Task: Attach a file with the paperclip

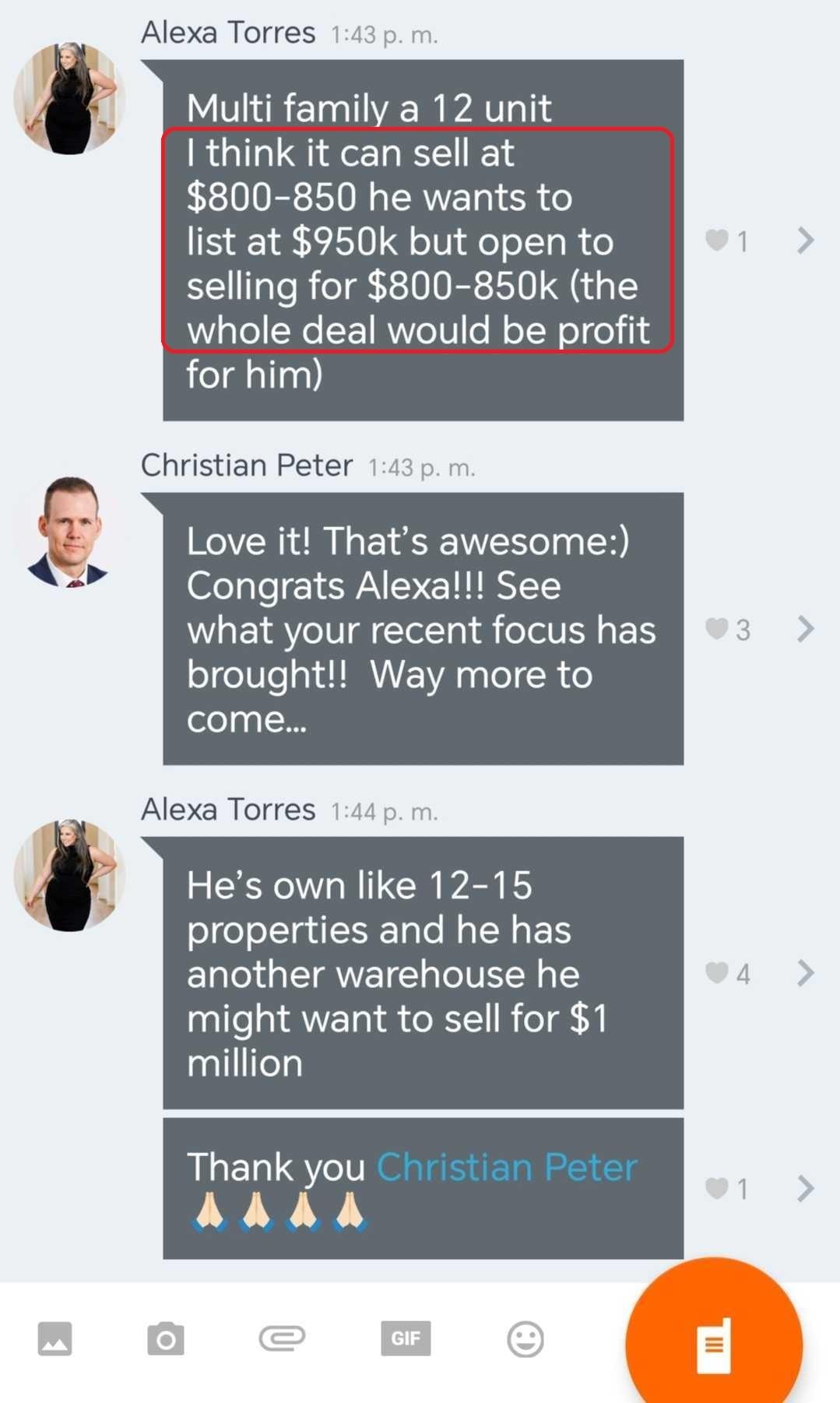Action: [282, 1338]
